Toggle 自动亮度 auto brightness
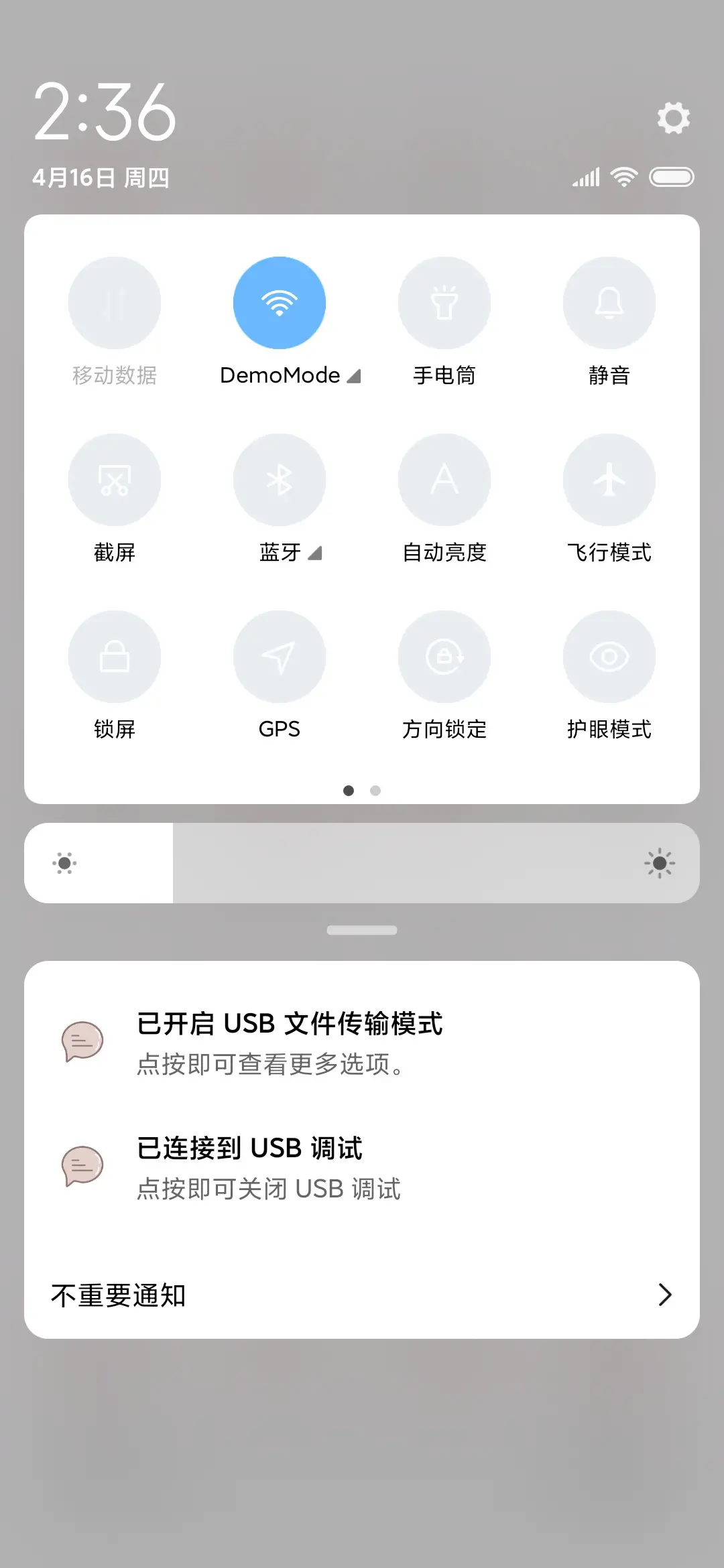724x1568 pixels. [444, 480]
